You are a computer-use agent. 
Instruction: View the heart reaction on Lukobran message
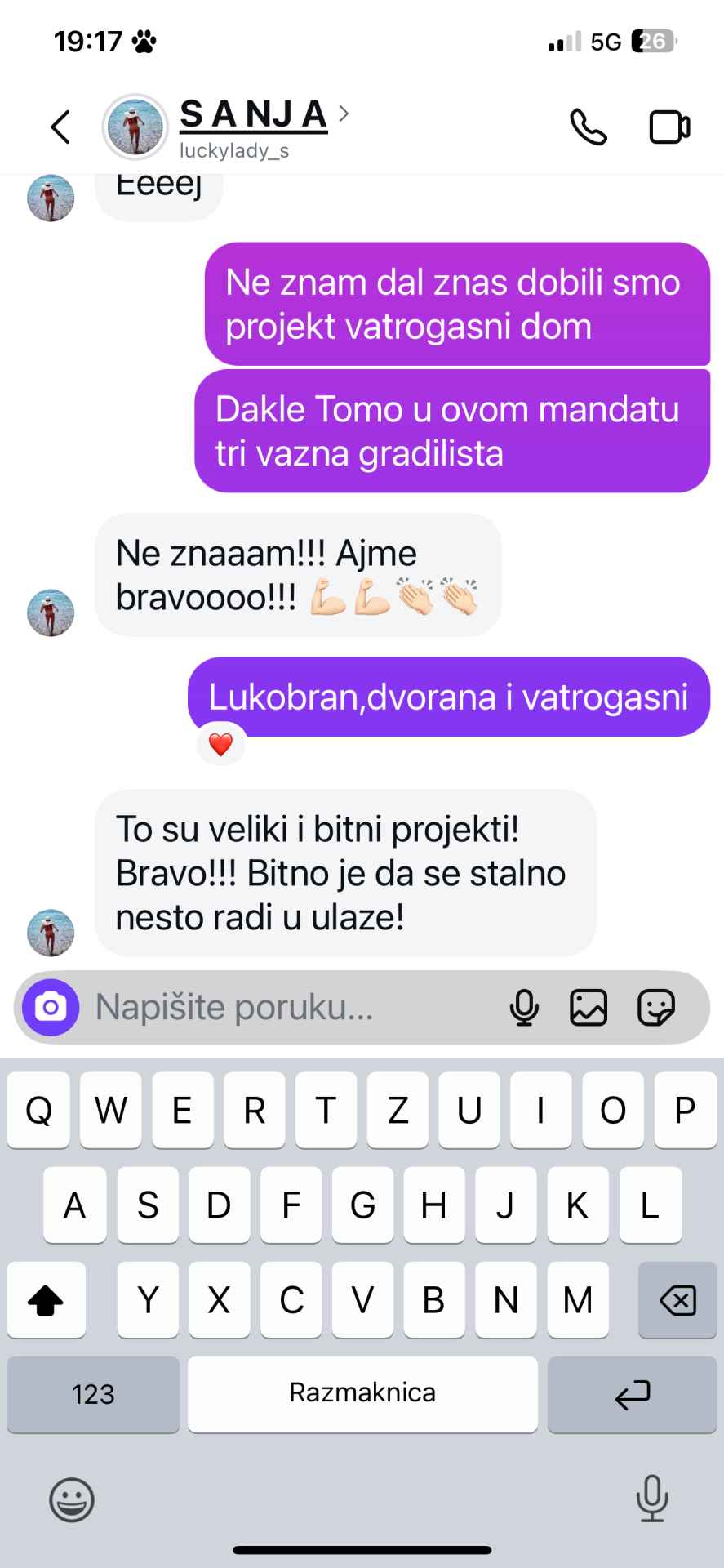tap(220, 744)
